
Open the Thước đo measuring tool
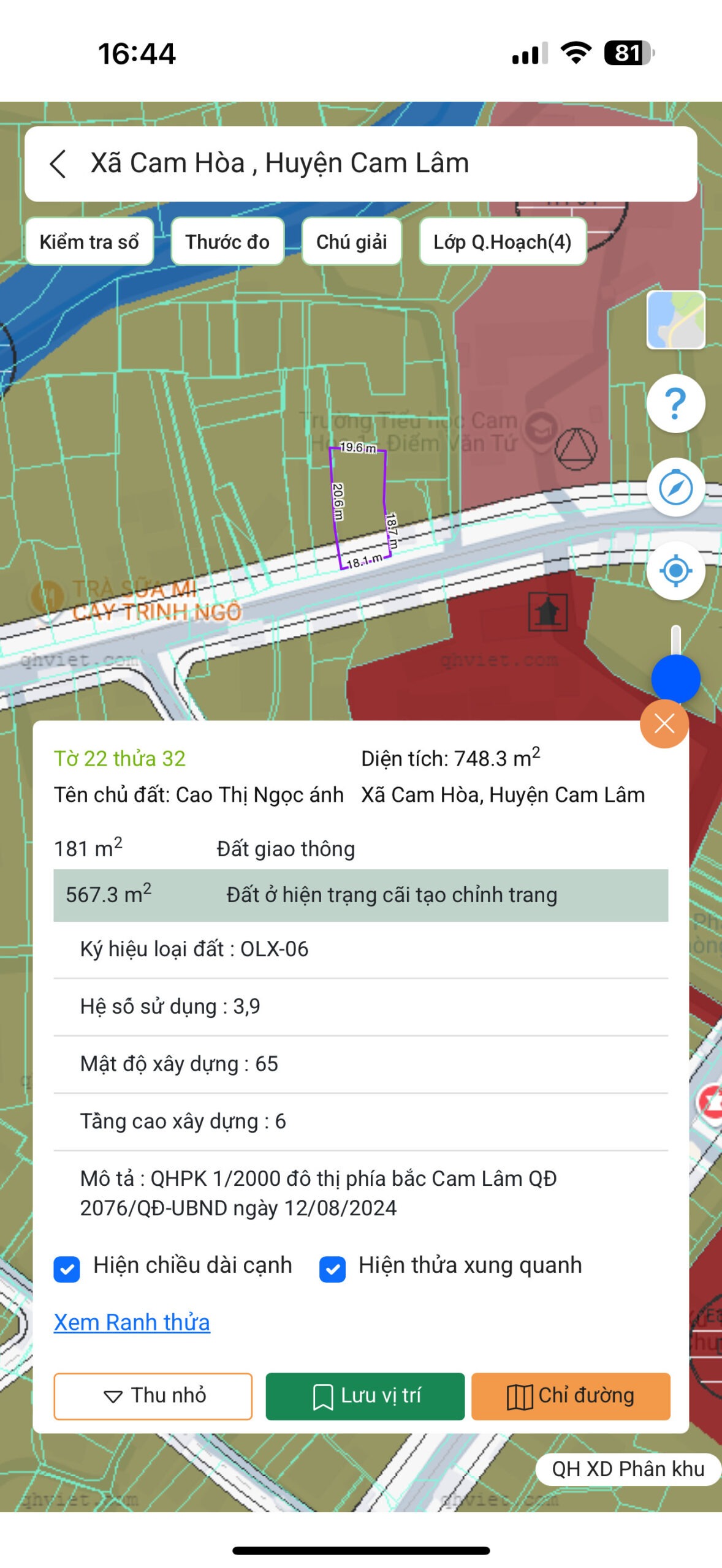click(x=227, y=242)
